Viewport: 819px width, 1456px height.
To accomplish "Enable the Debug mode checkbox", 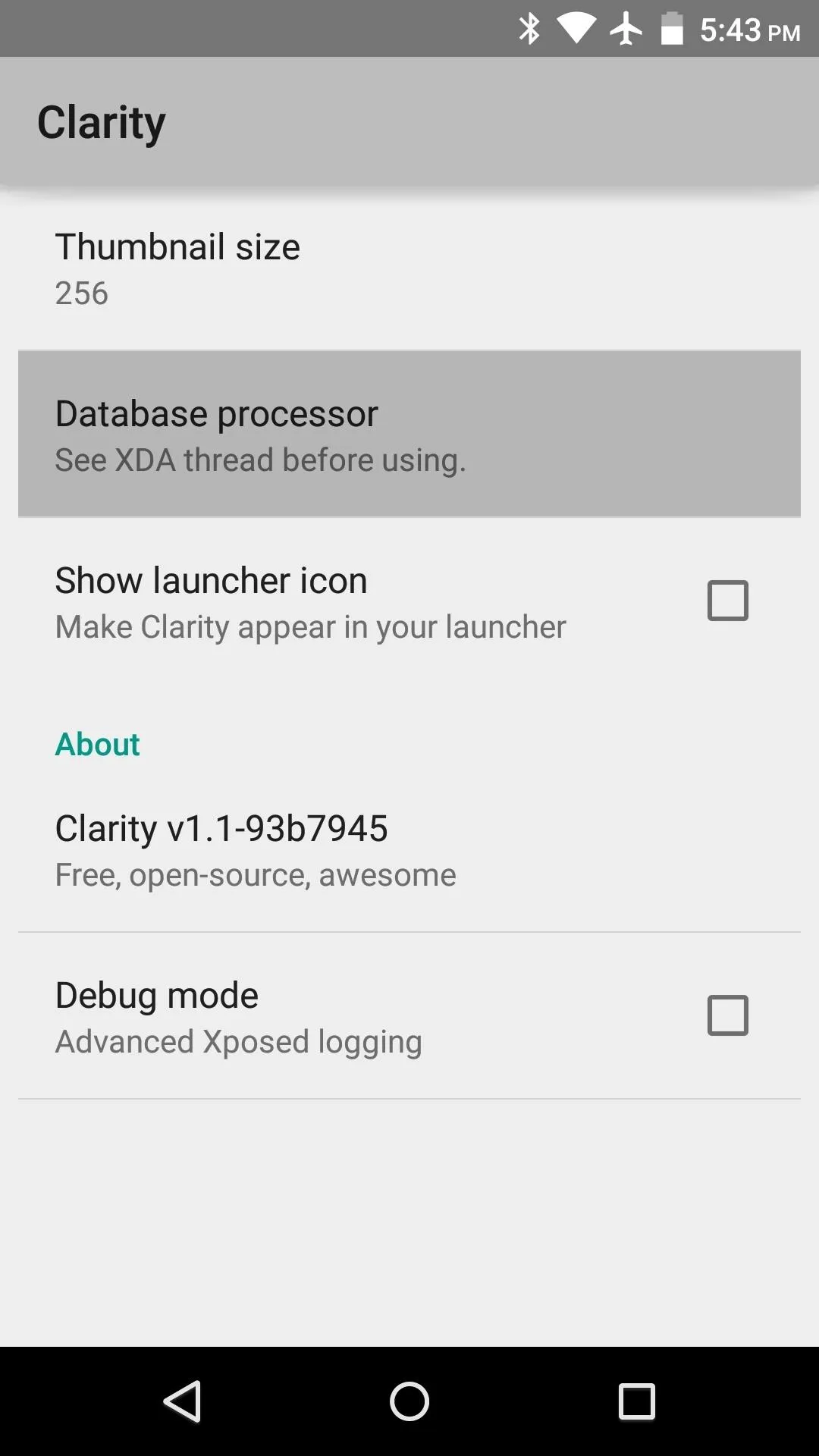I will tap(727, 1015).
